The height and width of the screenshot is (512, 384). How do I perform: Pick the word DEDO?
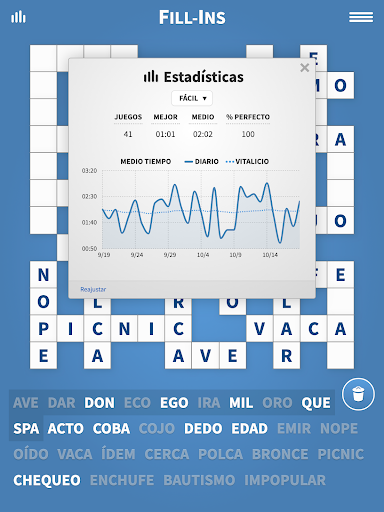(203, 428)
